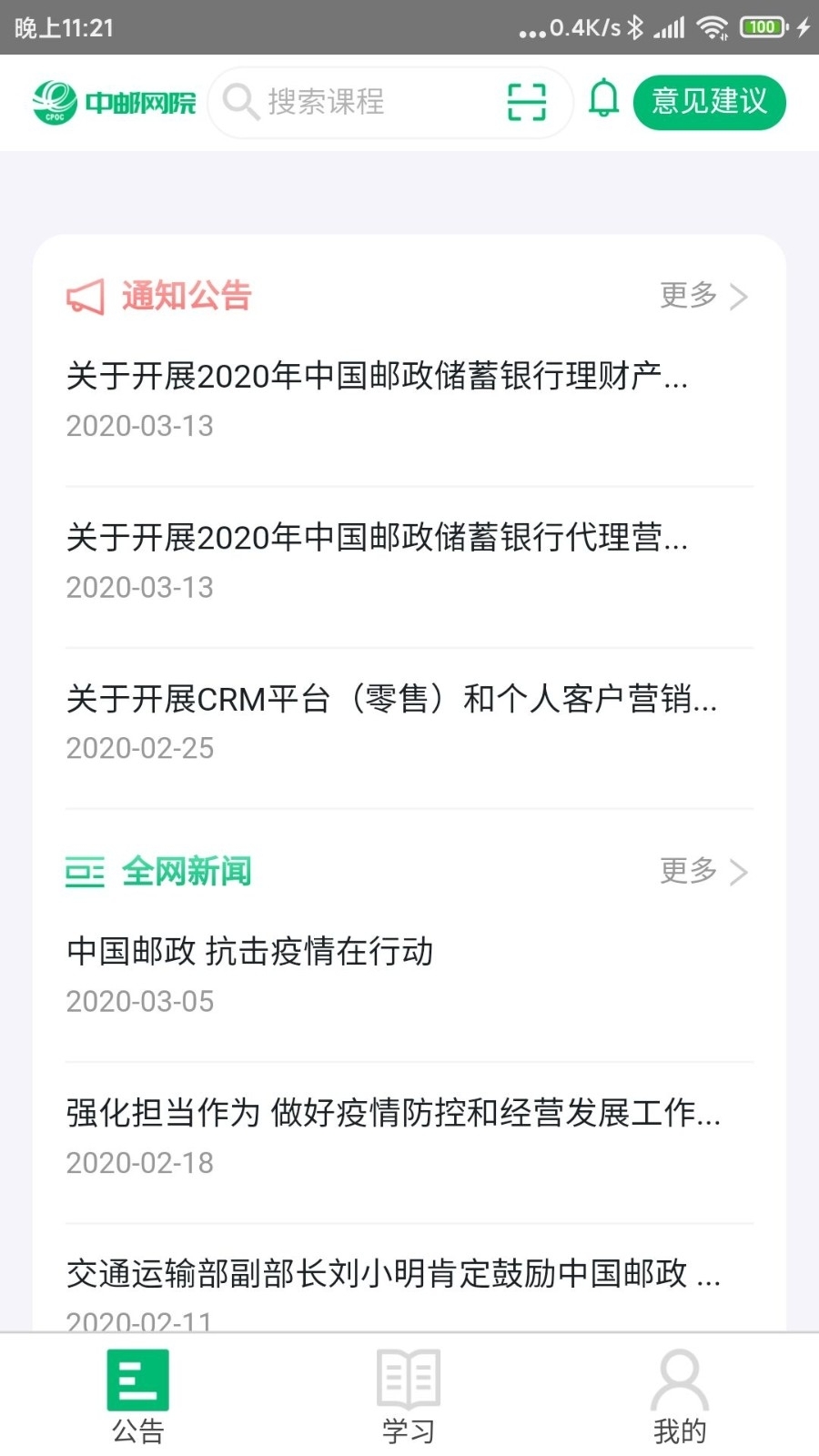Open the notification bell
Screen dimensions: 819x1456
pos(603,100)
